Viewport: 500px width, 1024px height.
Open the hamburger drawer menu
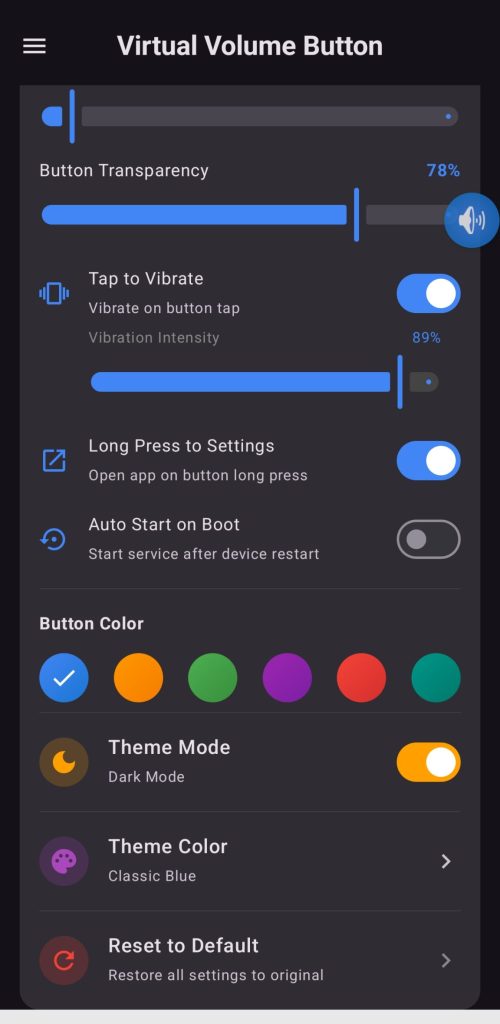click(35, 46)
